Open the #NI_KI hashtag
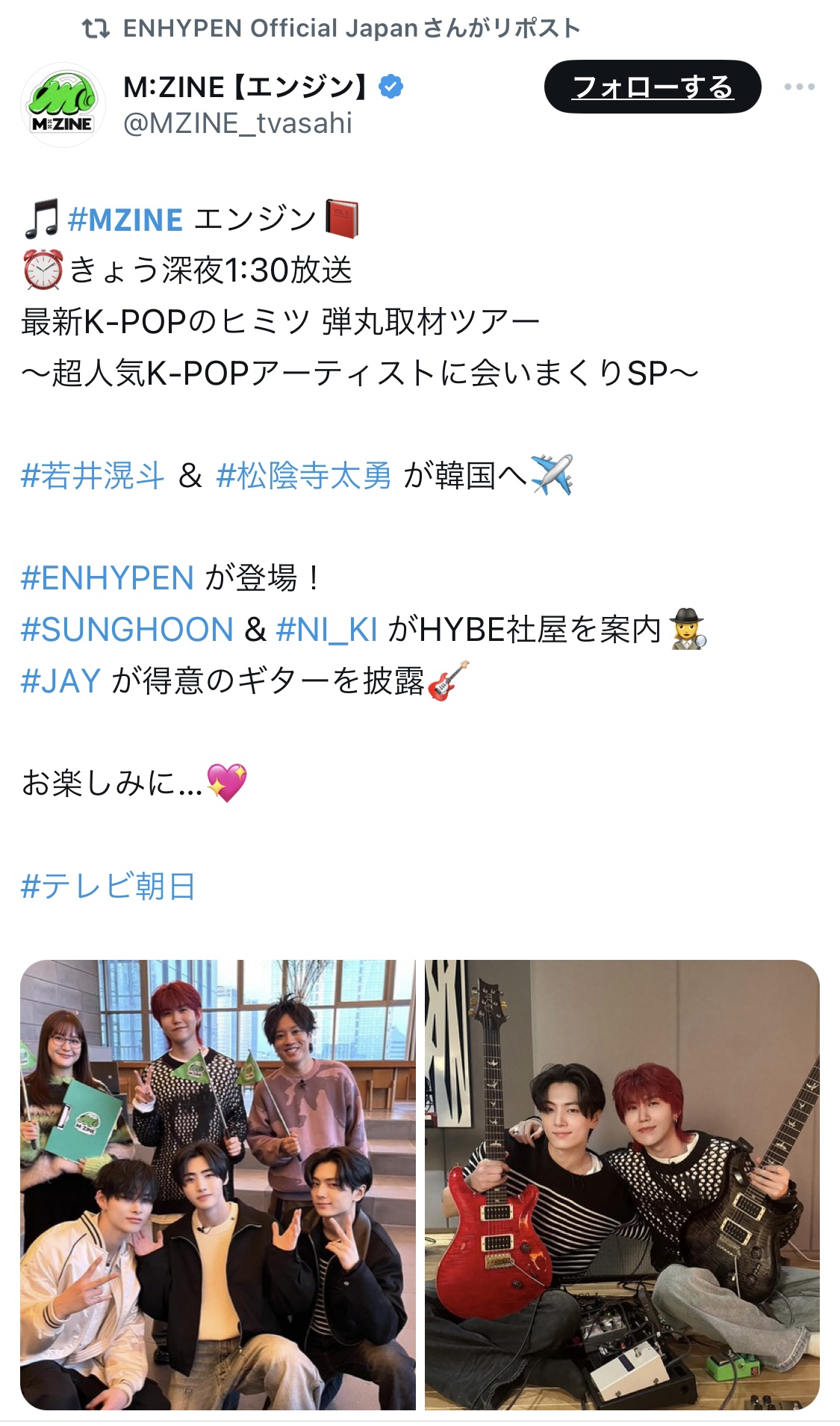This screenshot has height=1426, width=840. coord(326,630)
